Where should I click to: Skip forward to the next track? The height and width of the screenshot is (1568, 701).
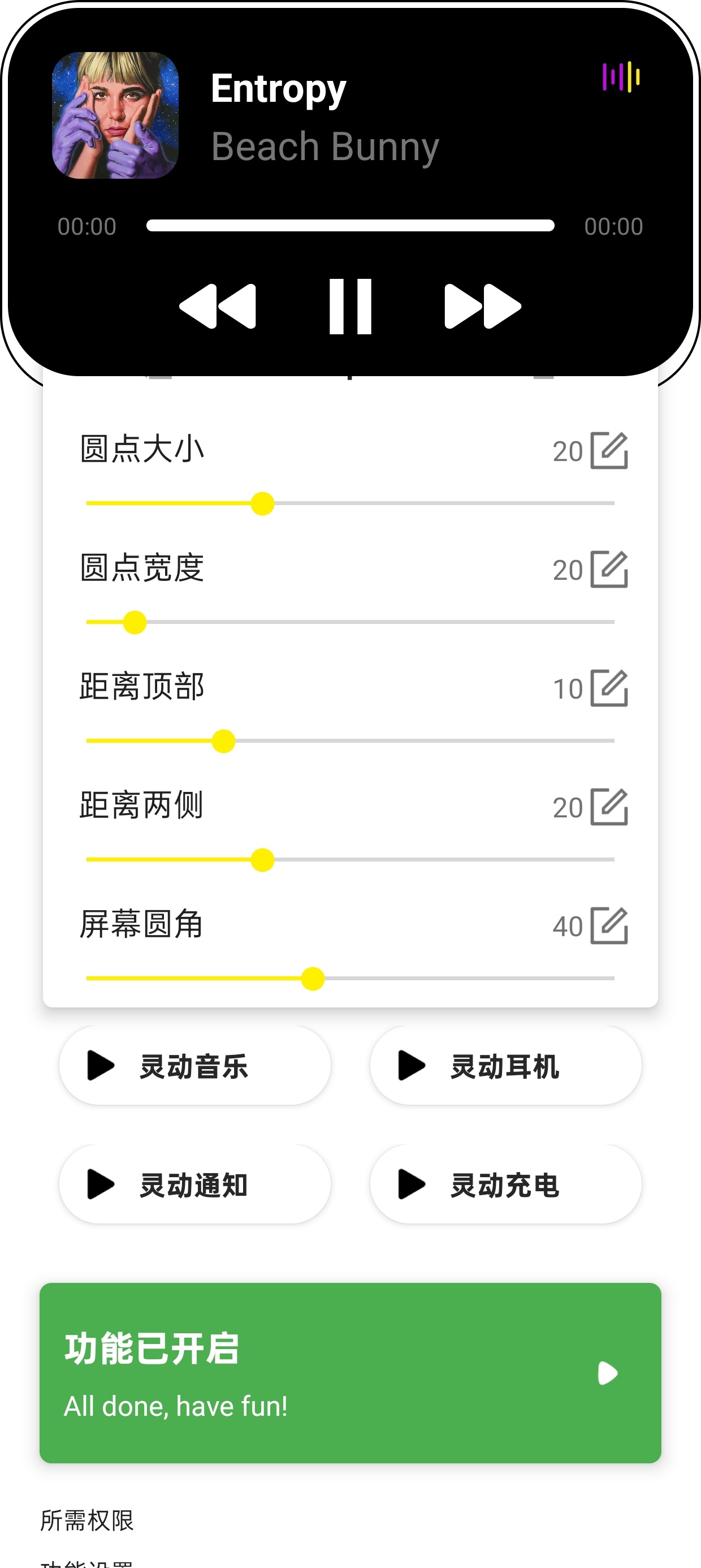coord(483,306)
